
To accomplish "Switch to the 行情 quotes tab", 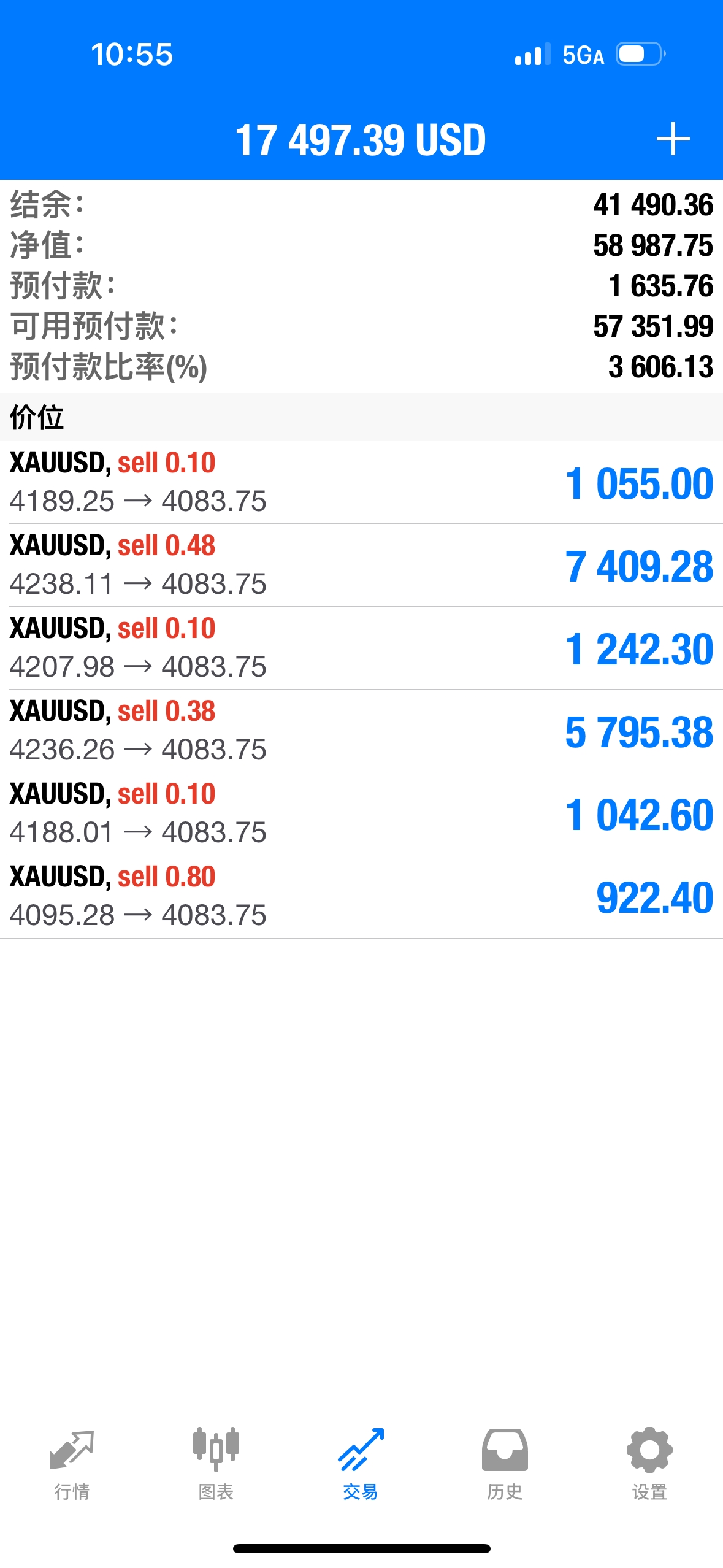I will pos(72,1464).
